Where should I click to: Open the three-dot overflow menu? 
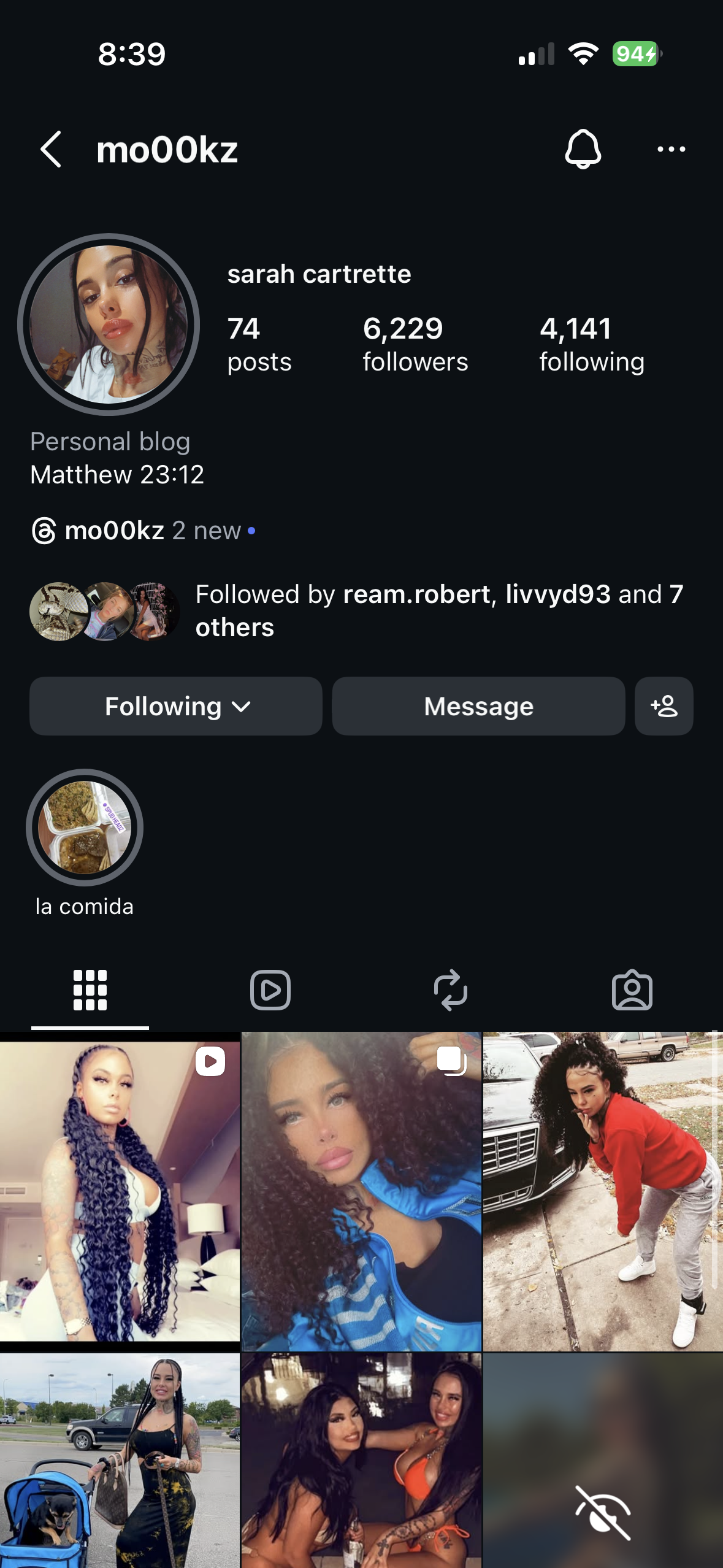click(x=671, y=149)
